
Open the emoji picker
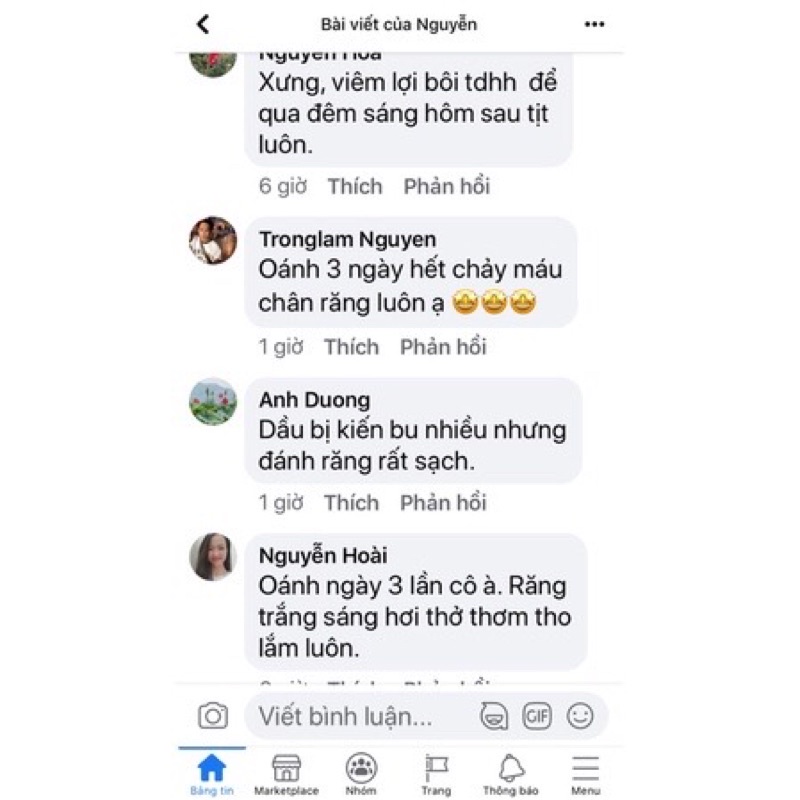tap(580, 716)
